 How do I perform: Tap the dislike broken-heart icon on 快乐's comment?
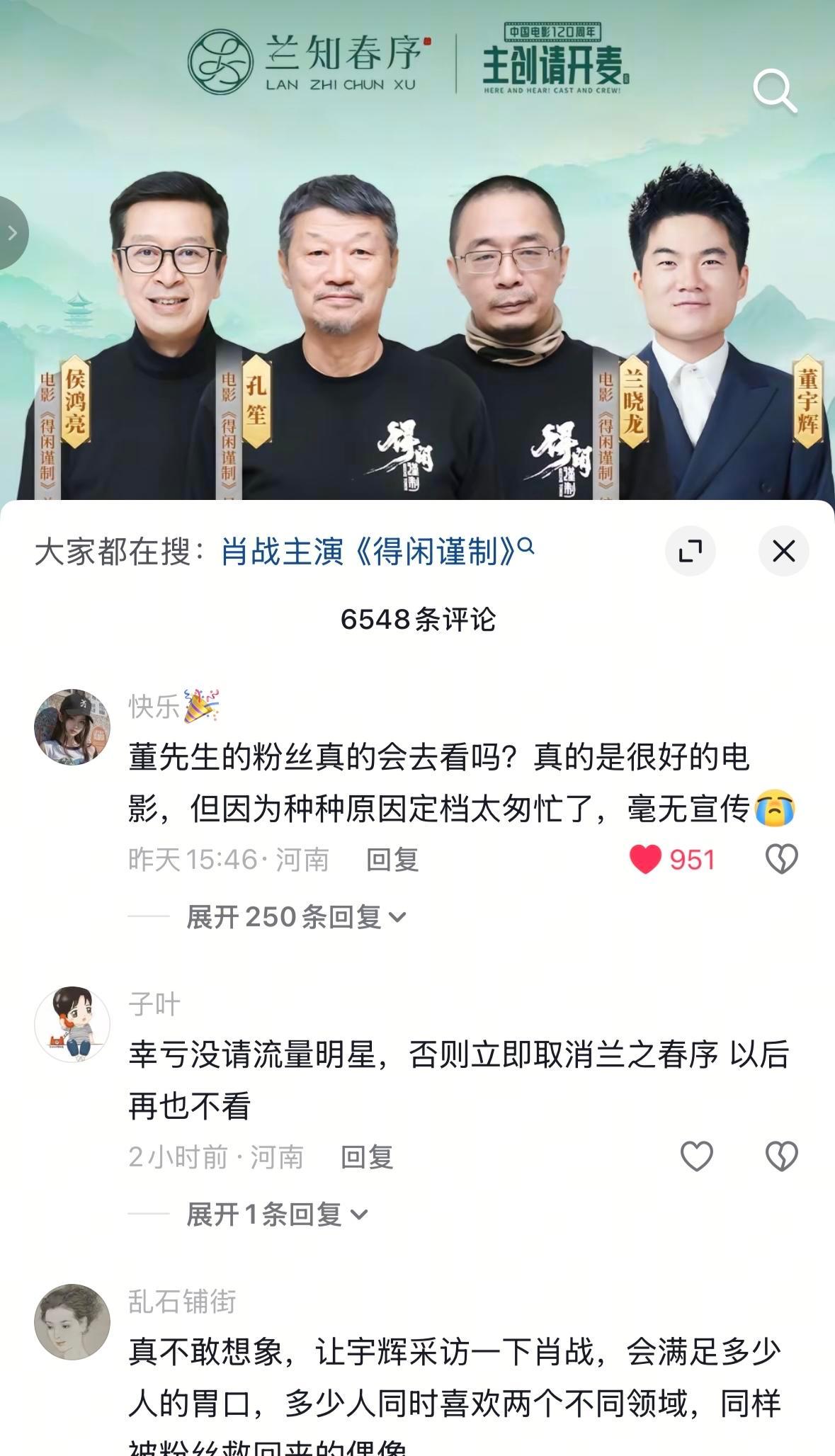[783, 859]
